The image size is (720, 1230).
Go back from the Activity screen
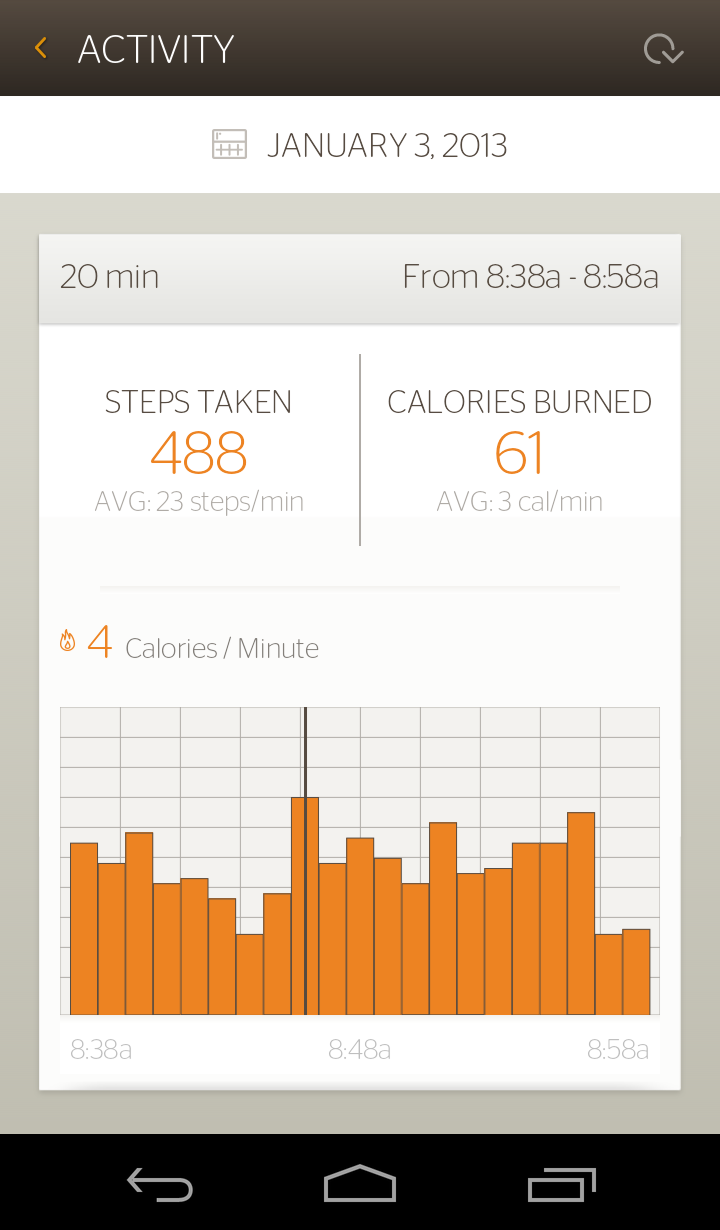tap(42, 48)
